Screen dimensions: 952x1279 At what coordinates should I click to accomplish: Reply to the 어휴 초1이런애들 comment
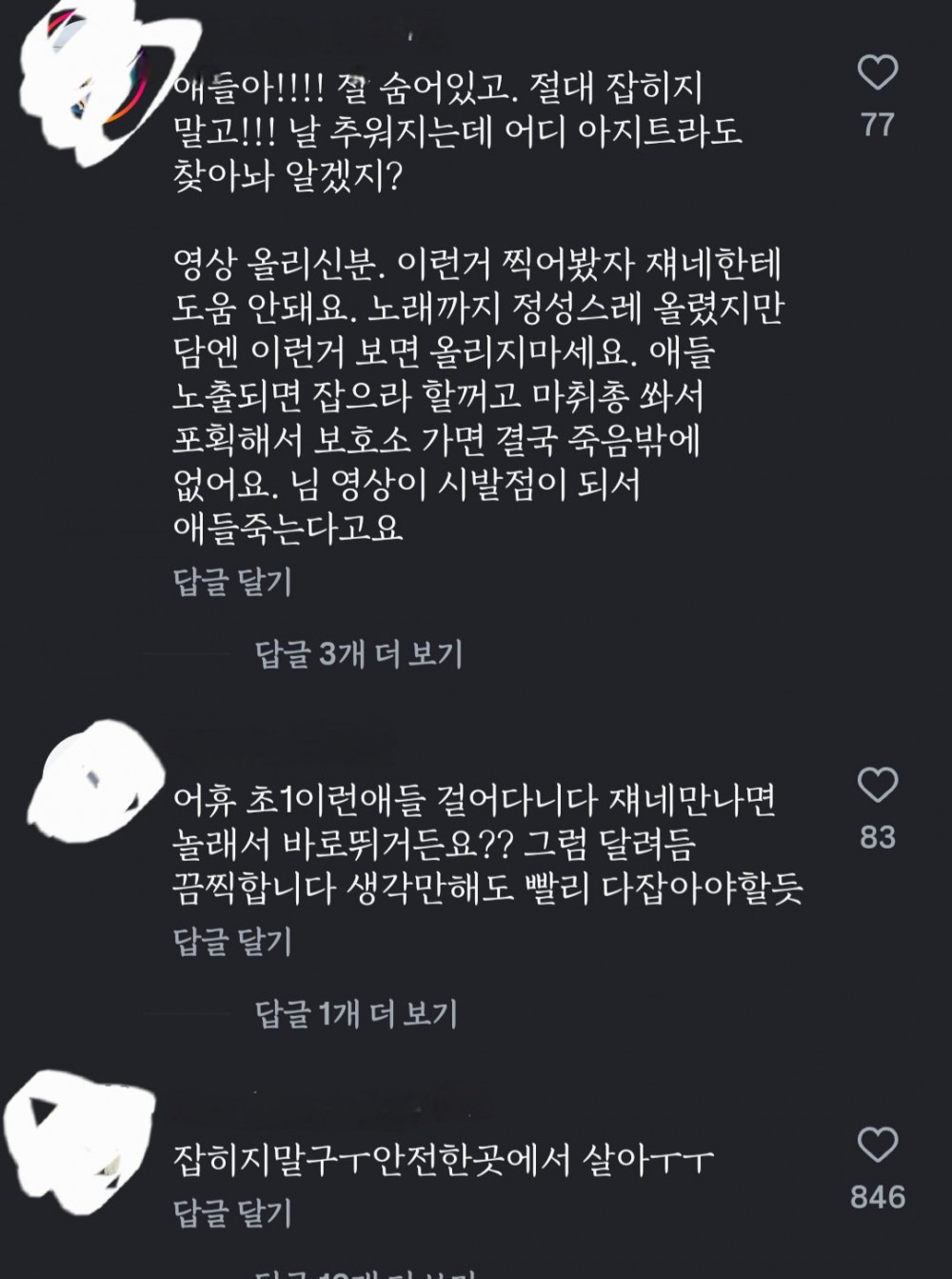pyautogui.click(x=232, y=941)
